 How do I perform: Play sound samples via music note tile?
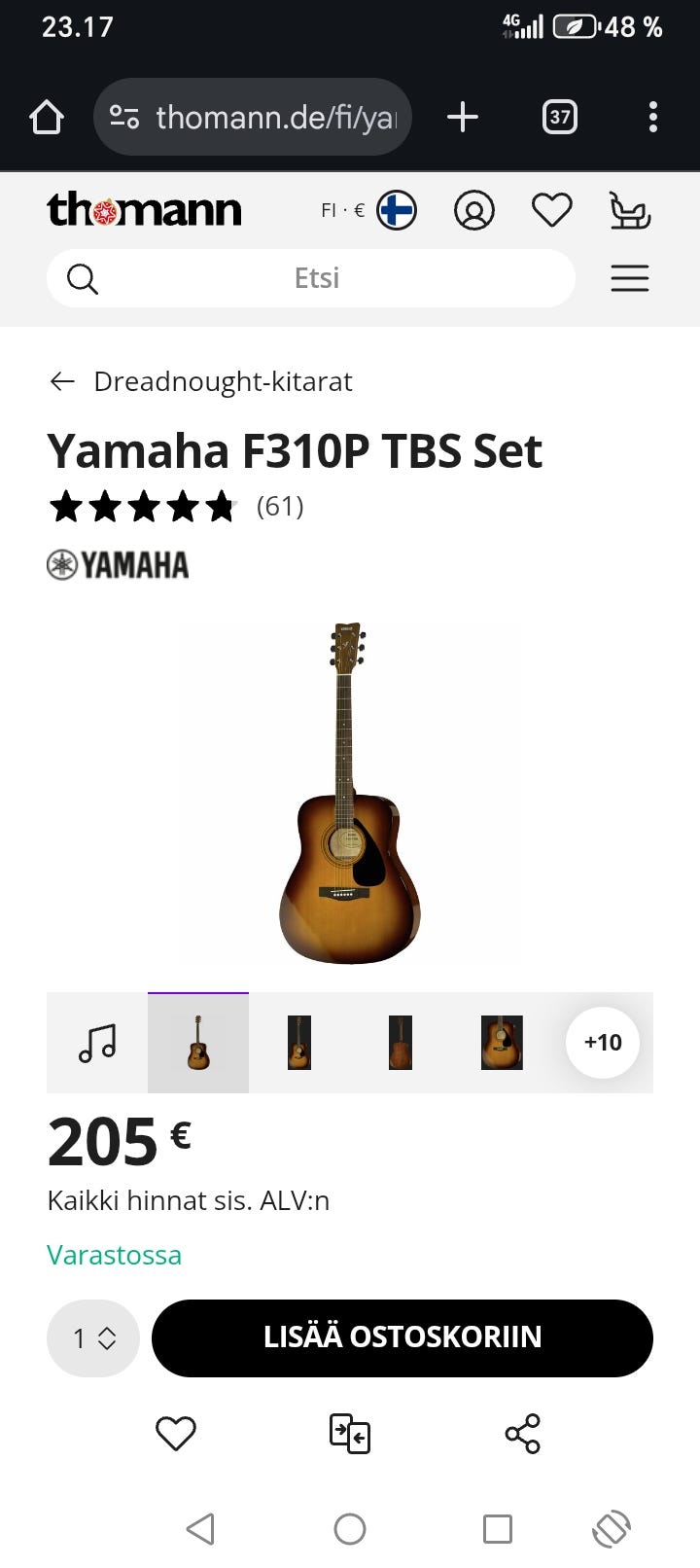(x=97, y=1043)
